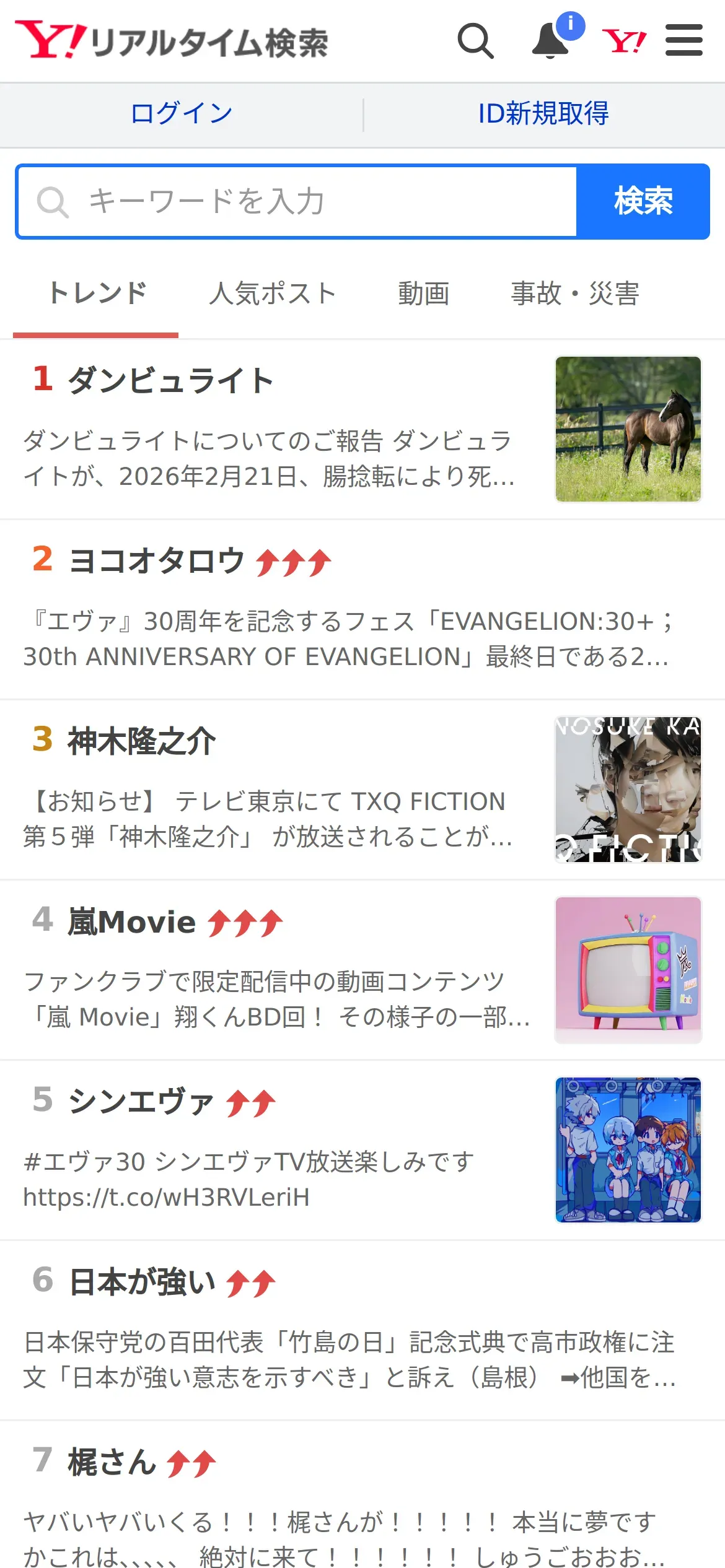725x1568 pixels.
Task: Go to Yahoo! Japan home icon
Action: [x=624, y=41]
